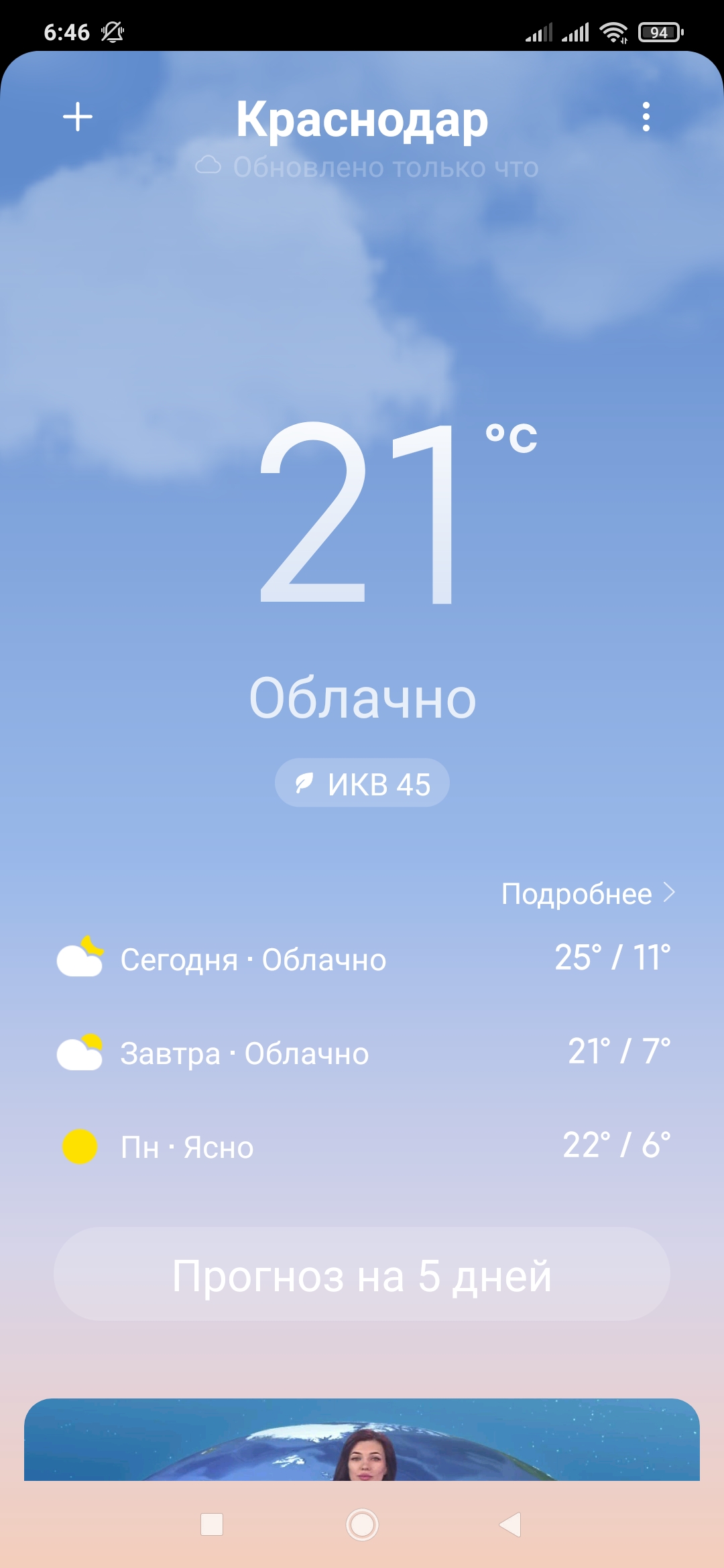Open the Подробнее detailed forecast link
Viewport: 724px width, 1568px height.
(587, 894)
